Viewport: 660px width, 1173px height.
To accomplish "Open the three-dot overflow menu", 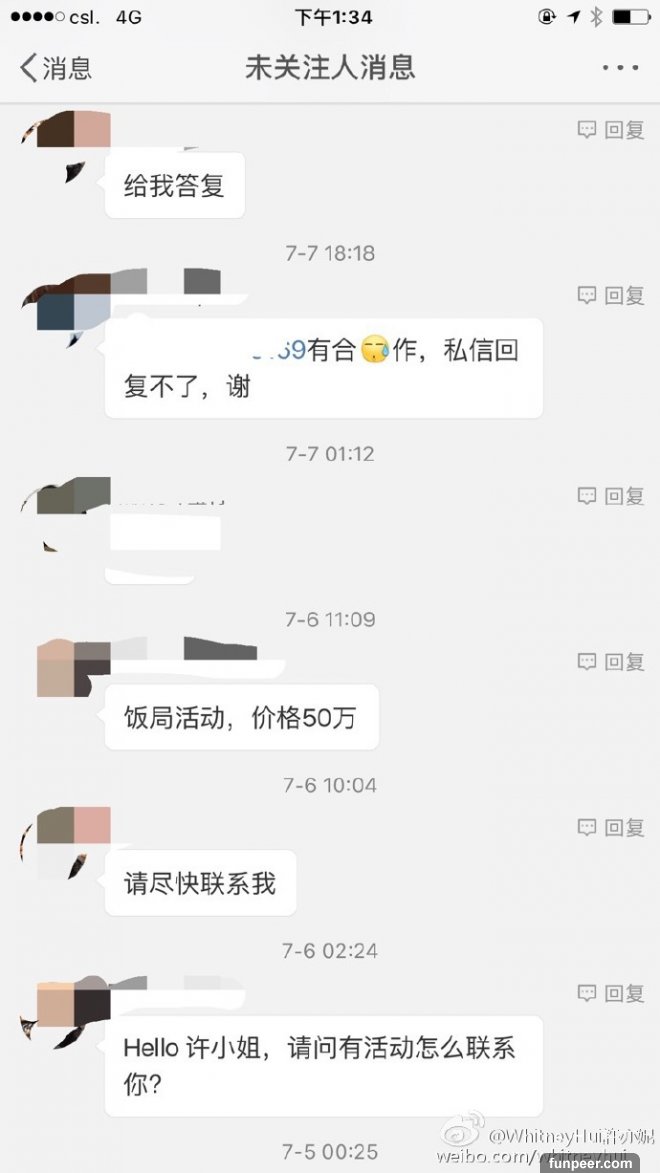I will click(x=619, y=68).
